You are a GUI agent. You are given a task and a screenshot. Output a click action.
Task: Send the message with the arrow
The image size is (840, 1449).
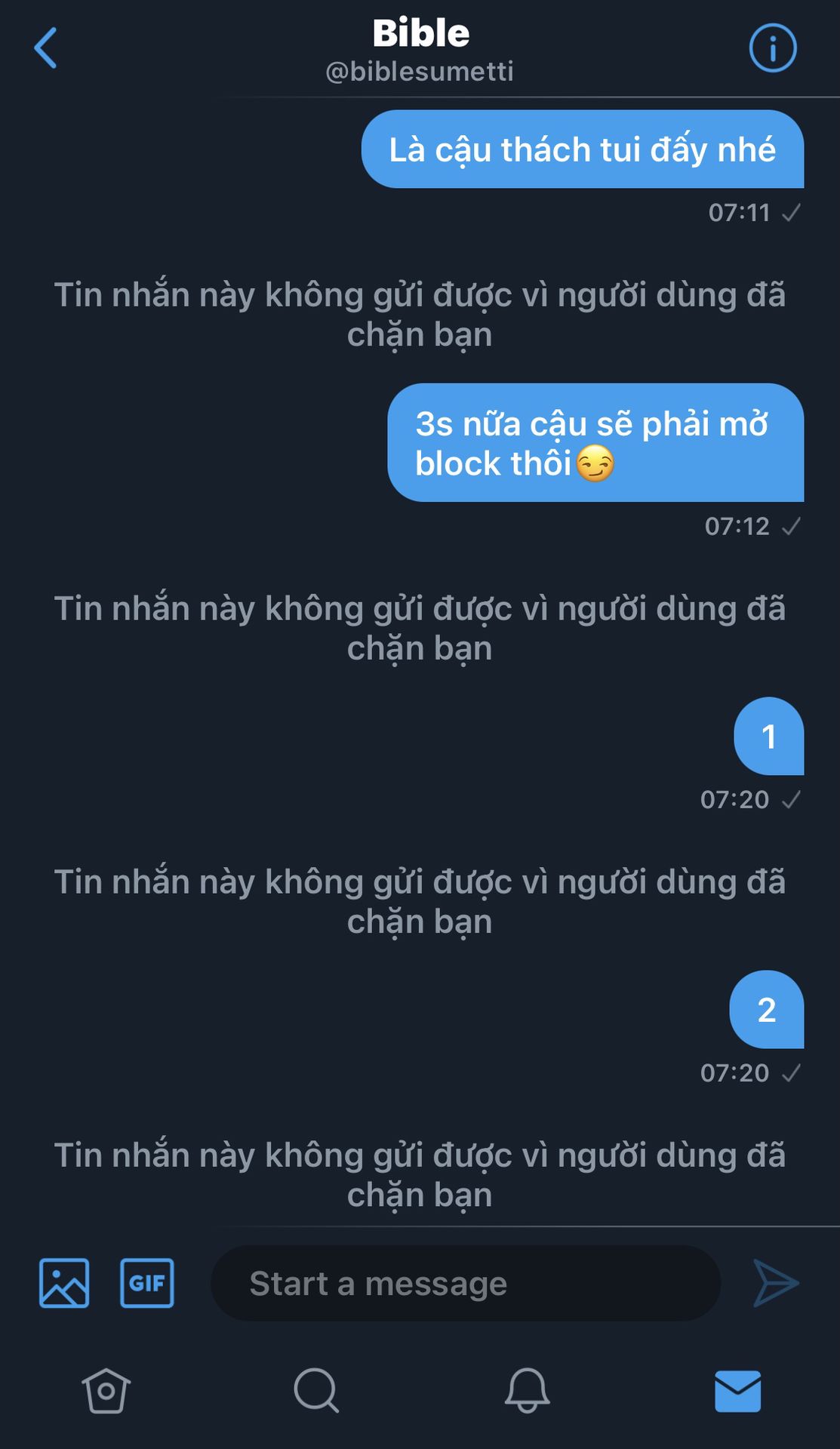pos(776,1283)
